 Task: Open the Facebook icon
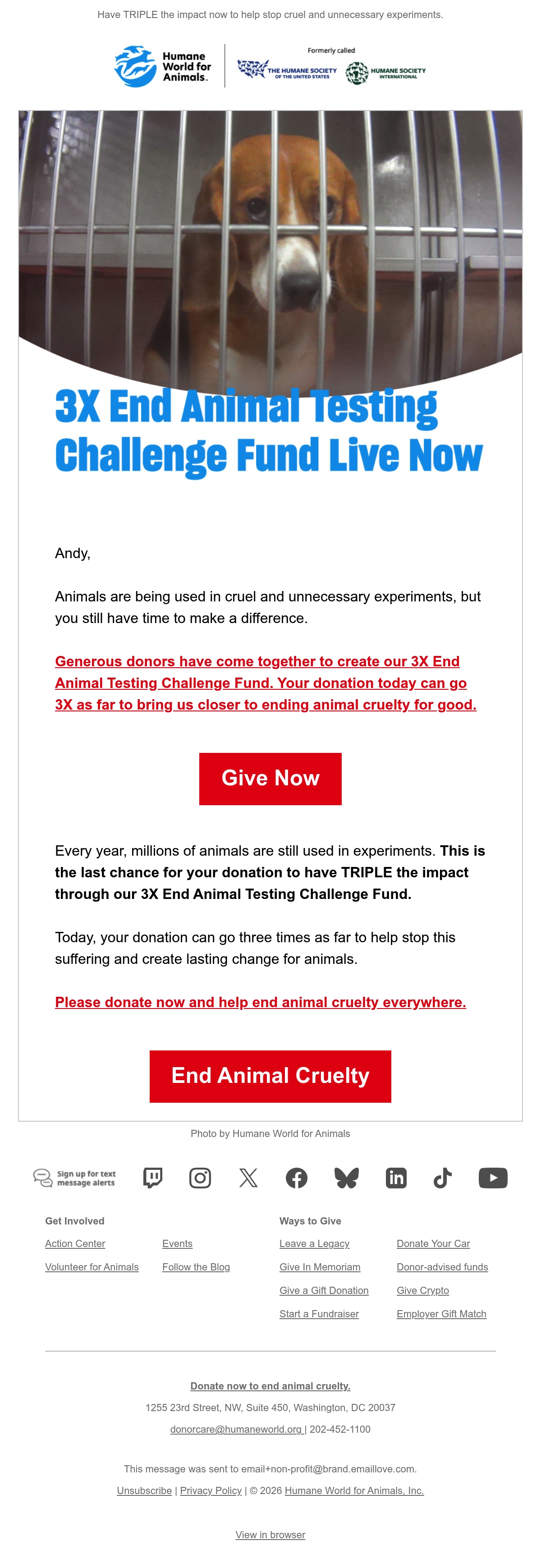[296, 1178]
